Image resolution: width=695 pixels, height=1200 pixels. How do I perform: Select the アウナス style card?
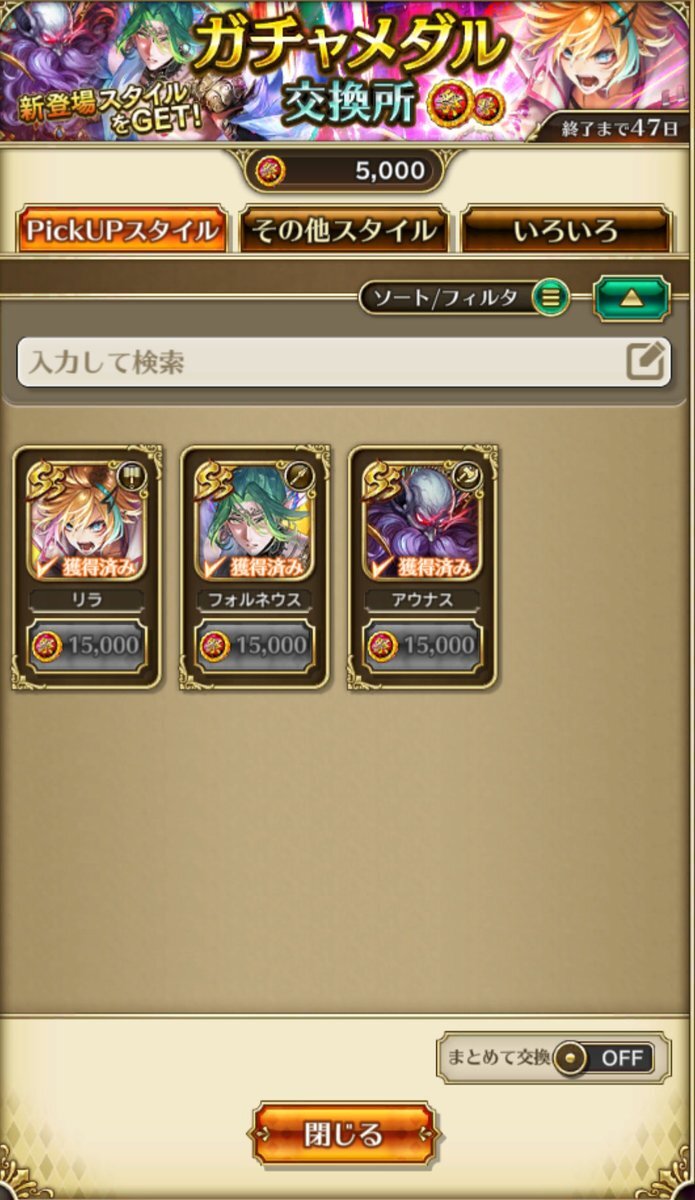tap(423, 568)
